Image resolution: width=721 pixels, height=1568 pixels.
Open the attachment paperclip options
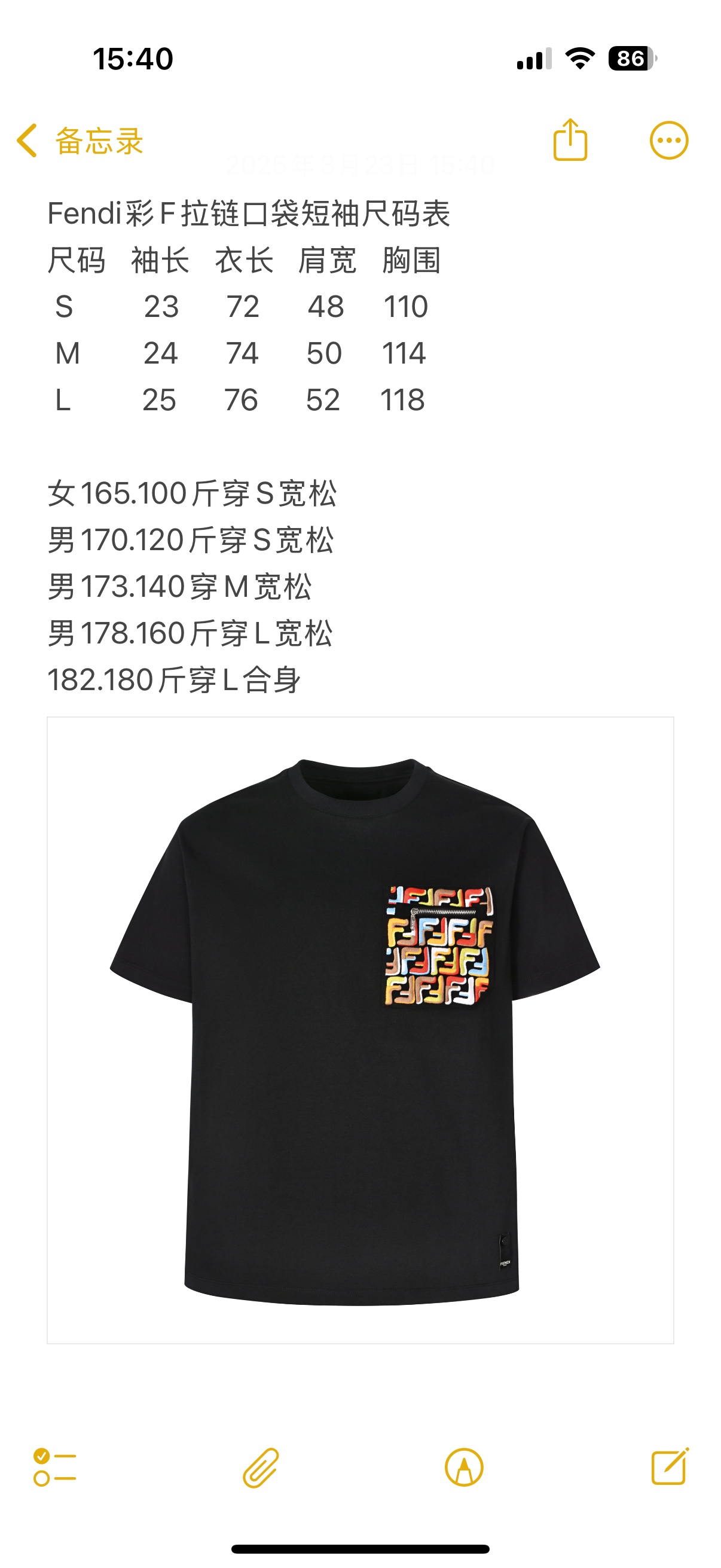tap(261, 1467)
